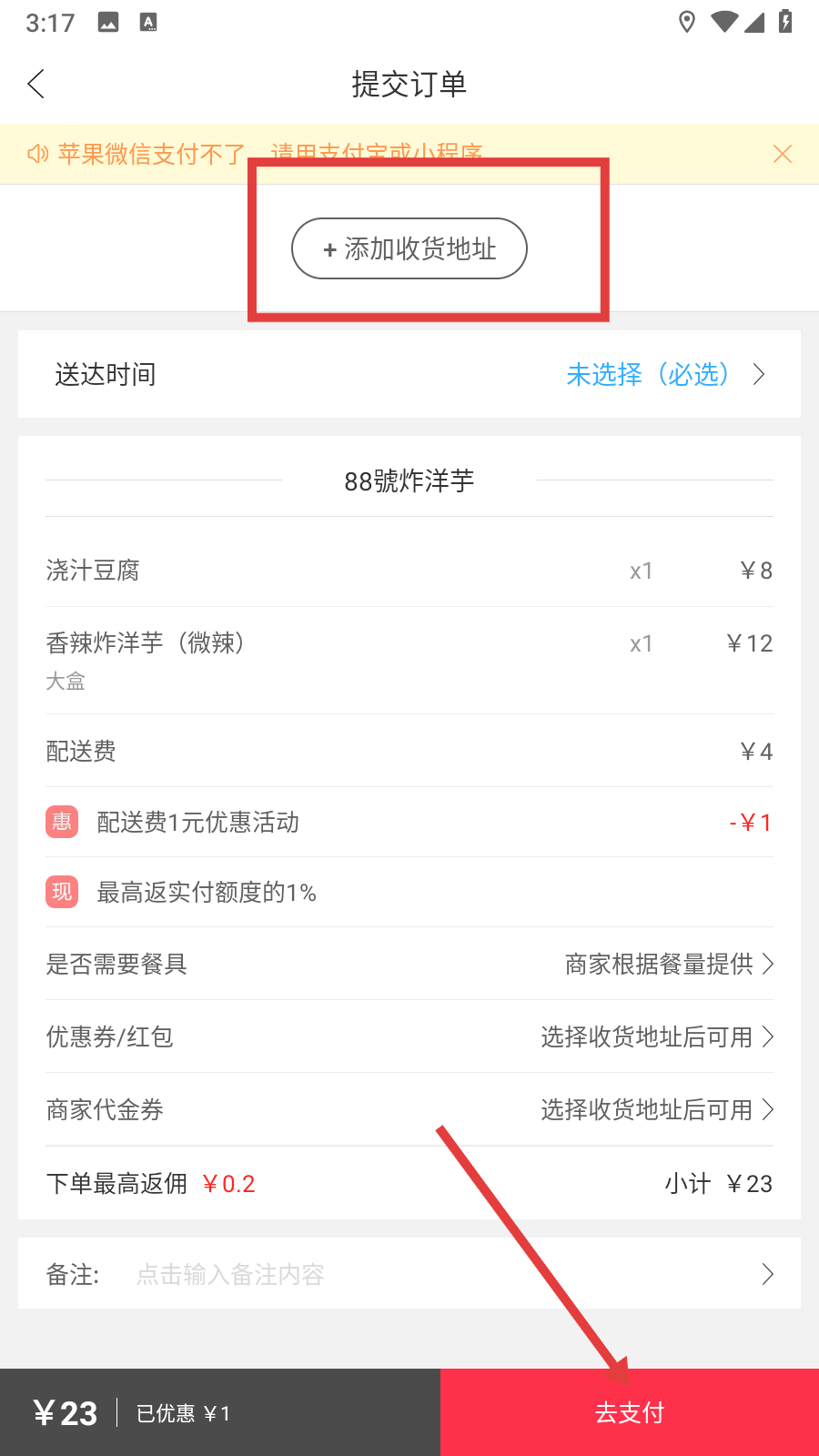This screenshot has height=1456, width=819.
Task: Open the 商家代金券 row
Action: (409, 1109)
